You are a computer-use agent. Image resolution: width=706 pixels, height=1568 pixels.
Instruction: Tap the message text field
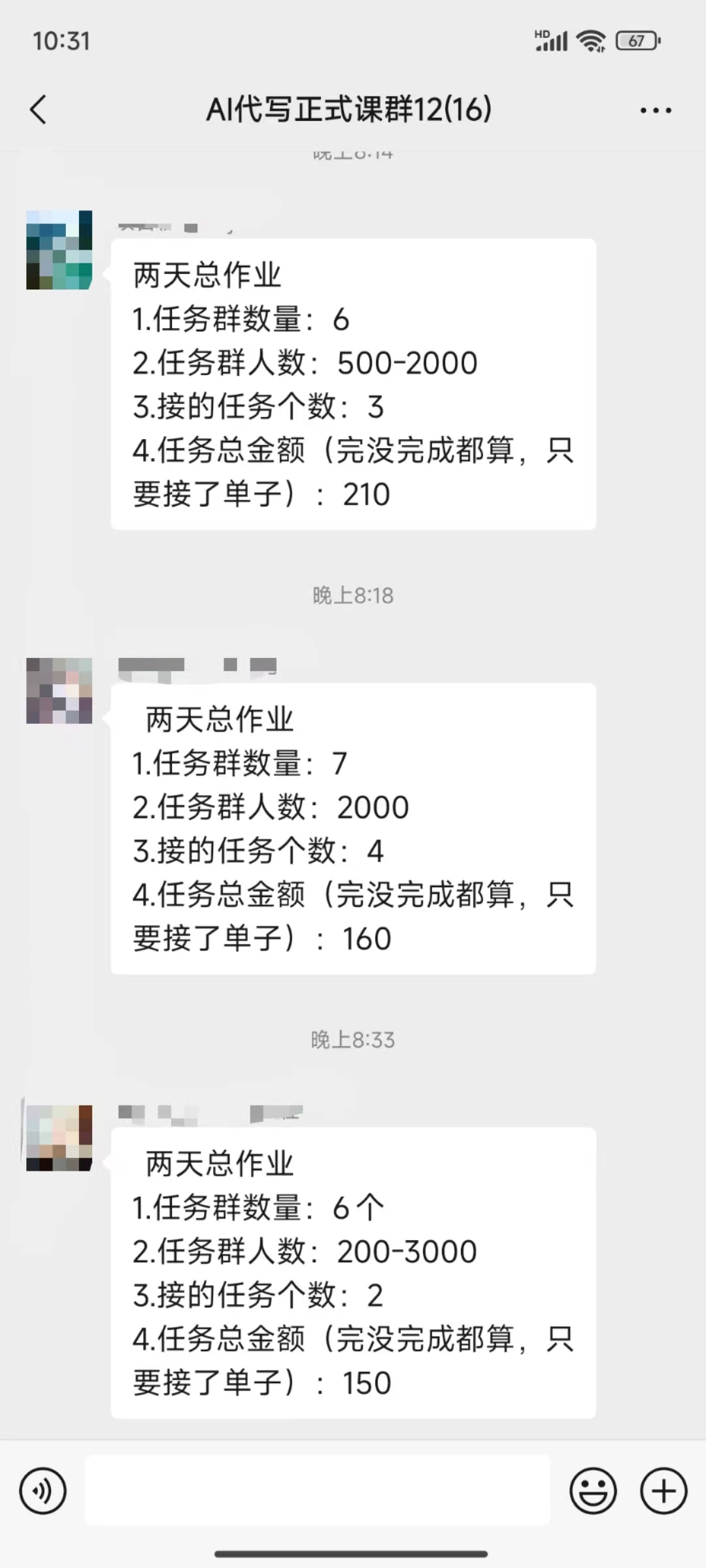(x=318, y=1490)
